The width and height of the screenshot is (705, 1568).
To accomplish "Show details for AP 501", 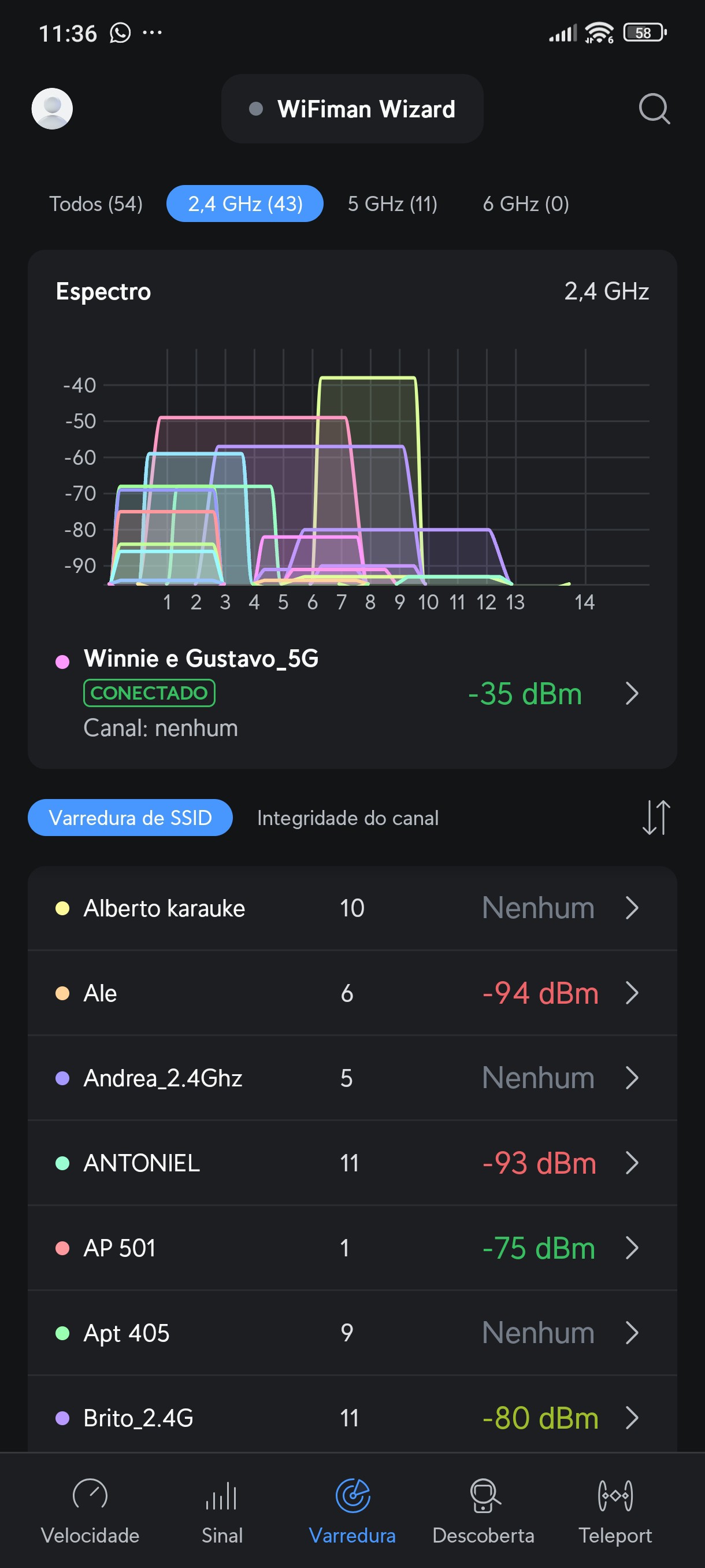I will 351,1248.
